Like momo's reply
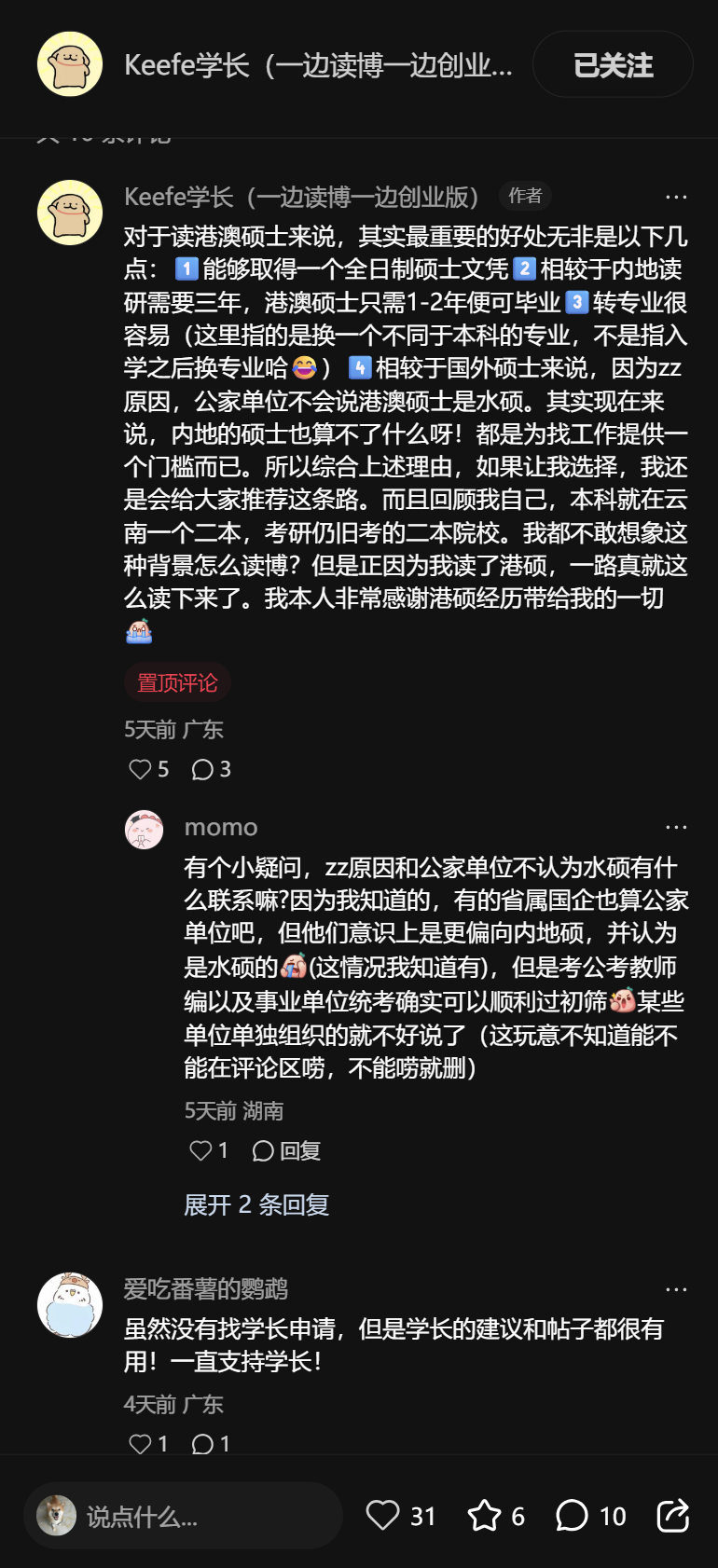Screen dimensions: 718x1568 point(201,1150)
